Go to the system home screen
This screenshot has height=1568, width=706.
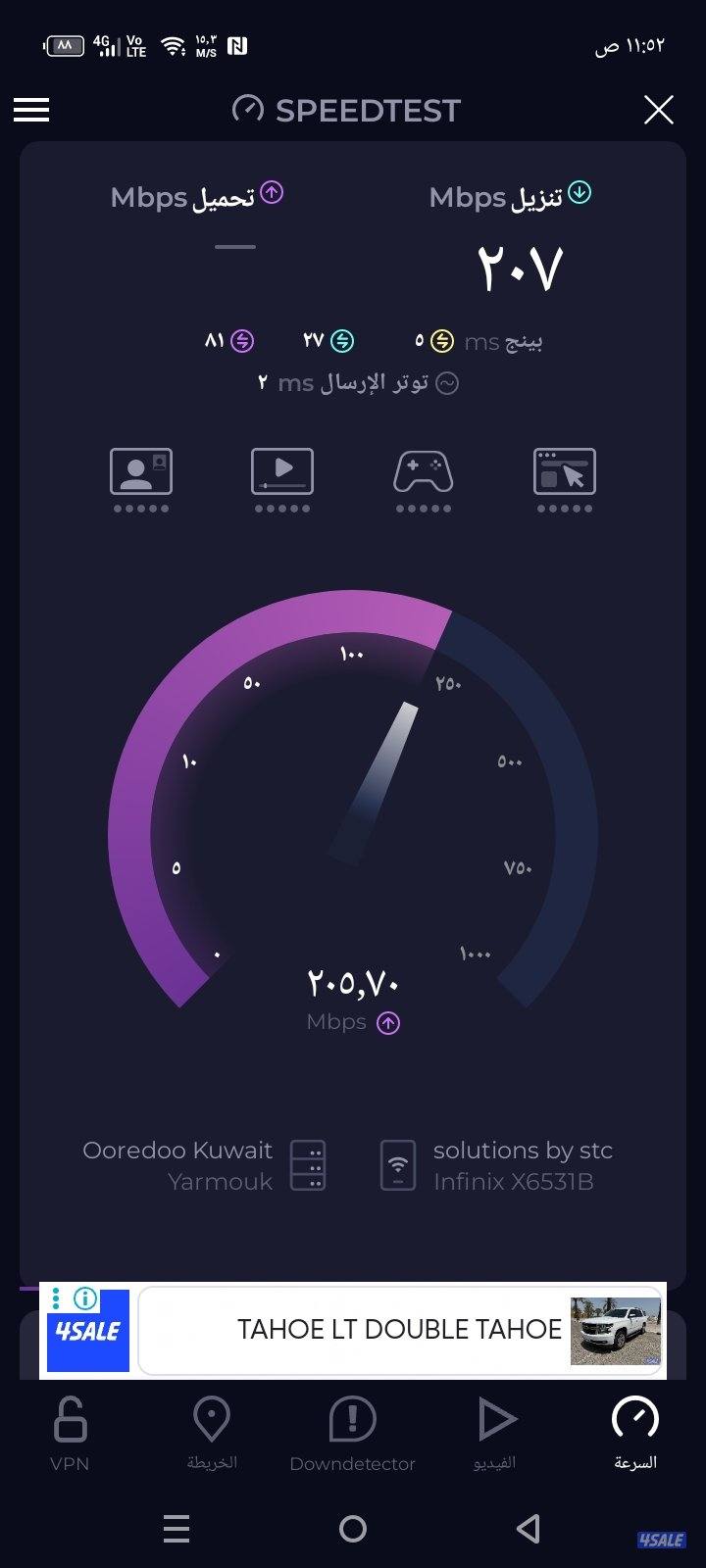353,1528
